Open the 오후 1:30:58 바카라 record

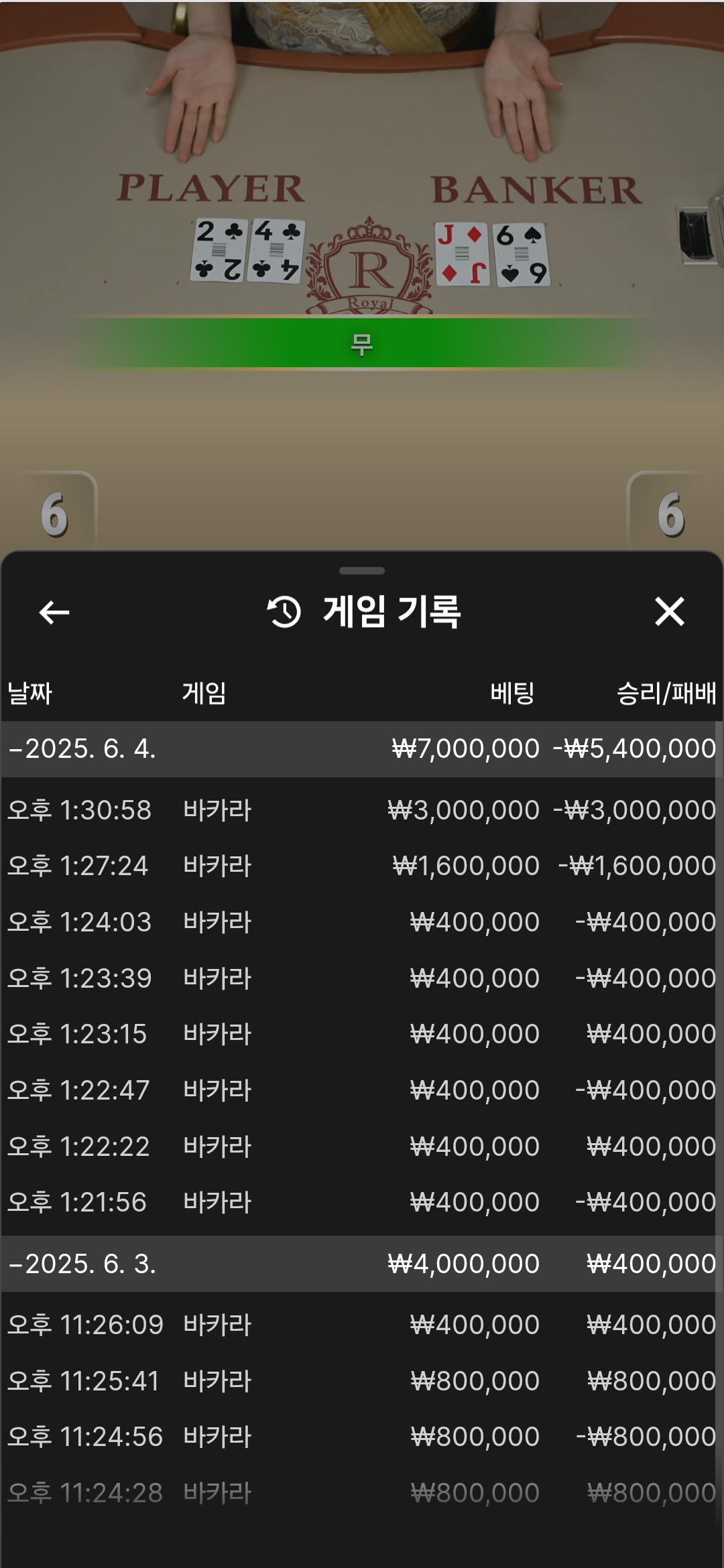click(x=362, y=810)
